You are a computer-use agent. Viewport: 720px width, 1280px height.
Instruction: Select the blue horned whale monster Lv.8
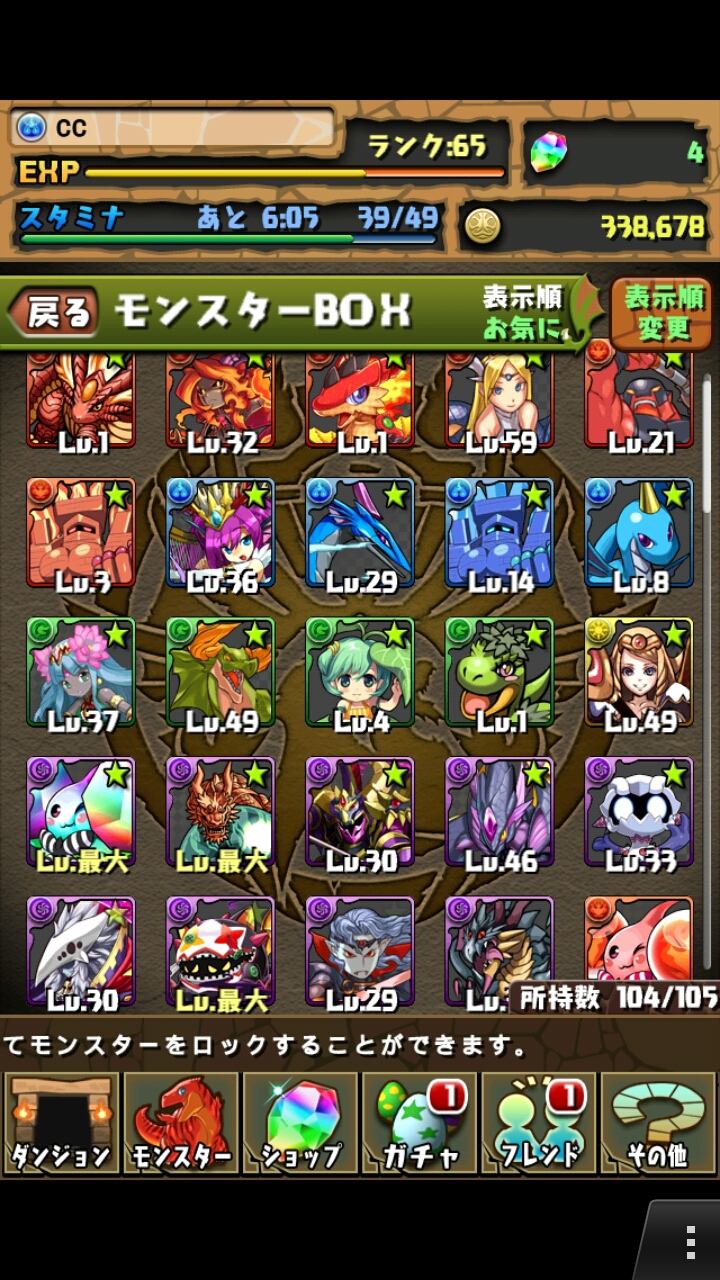[x=639, y=534]
